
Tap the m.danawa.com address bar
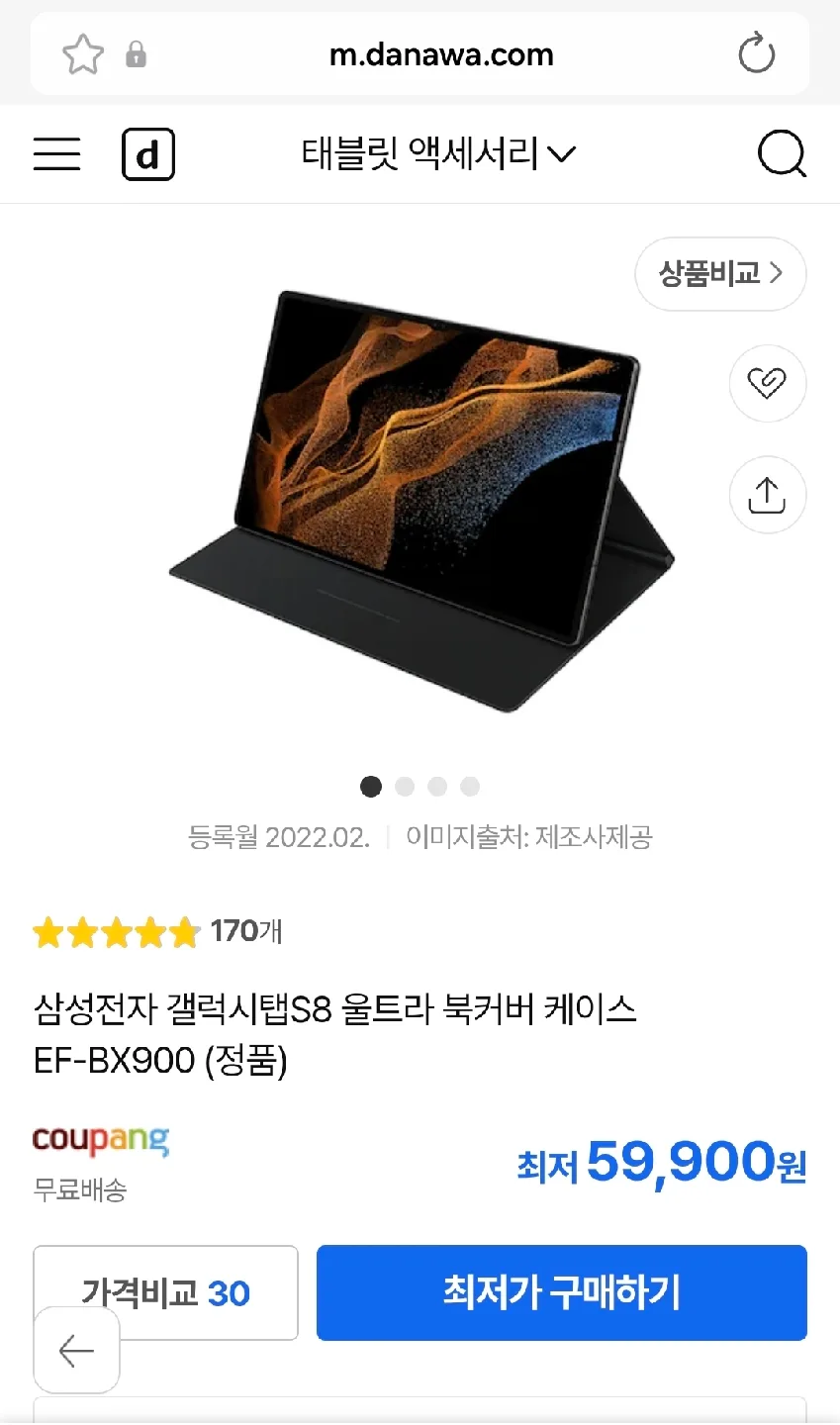tap(441, 54)
